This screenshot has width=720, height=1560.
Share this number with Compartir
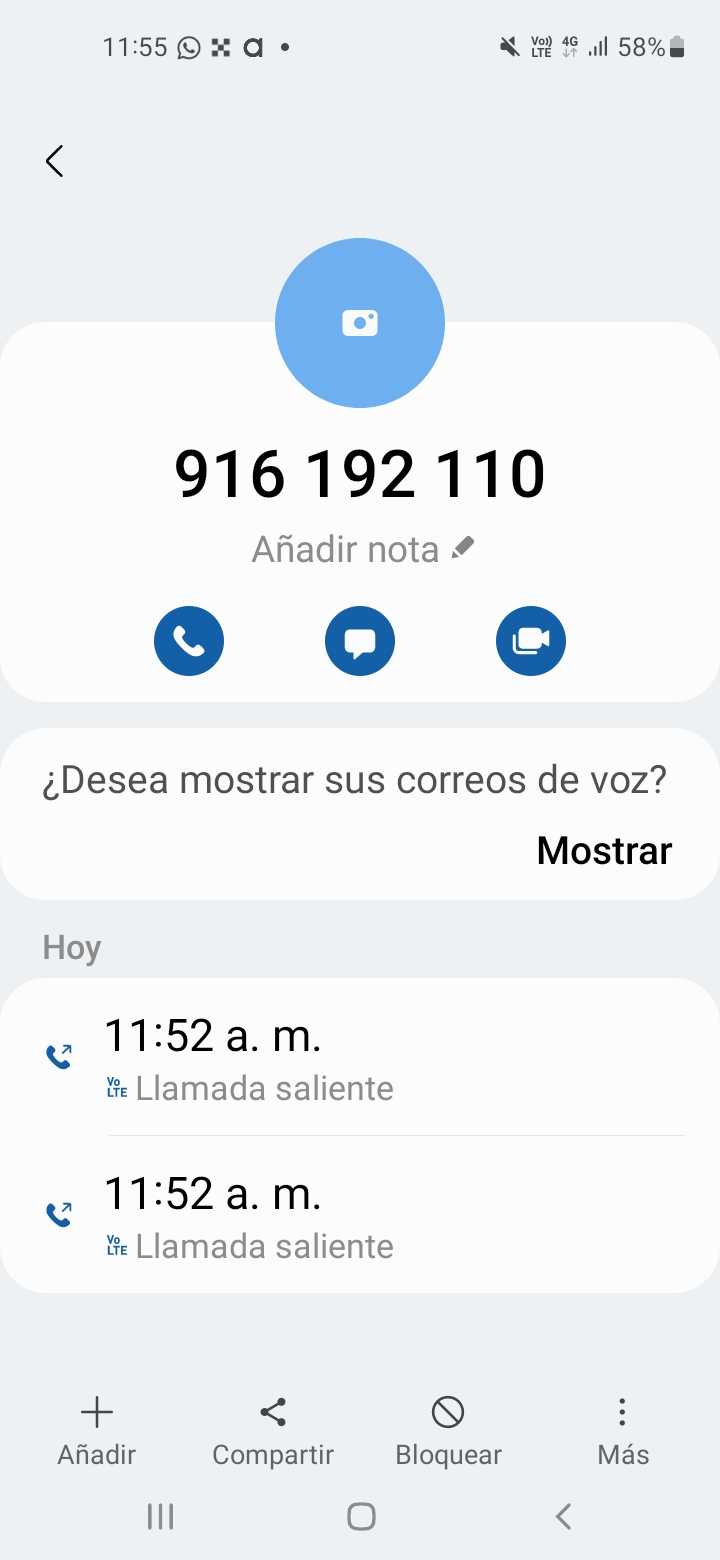click(273, 1431)
